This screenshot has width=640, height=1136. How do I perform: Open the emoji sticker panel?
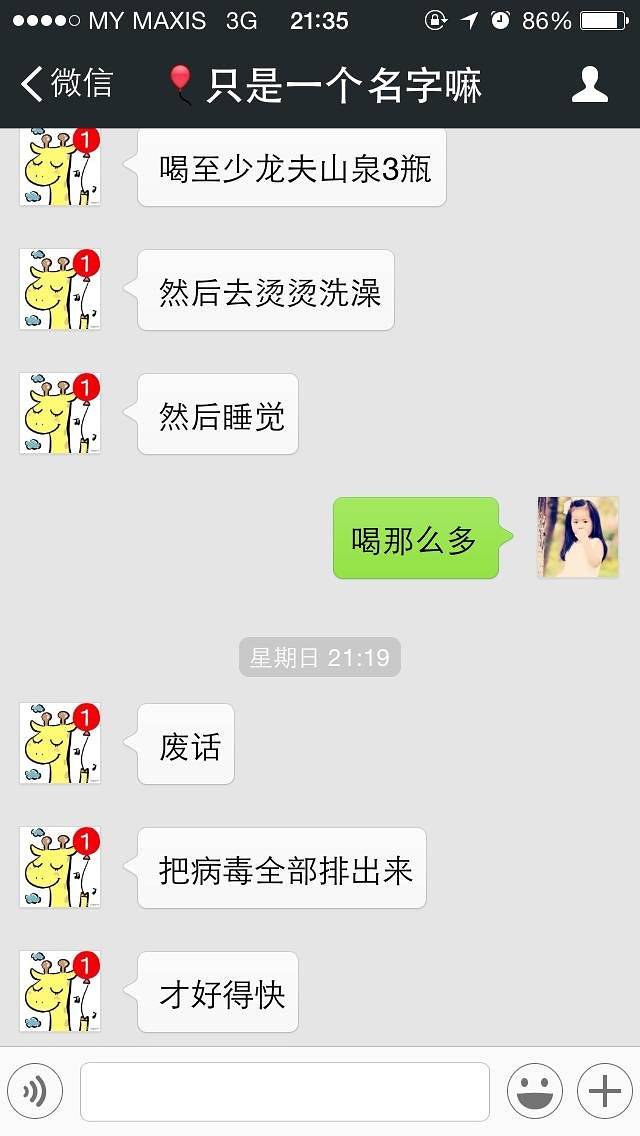tap(534, 1091)
